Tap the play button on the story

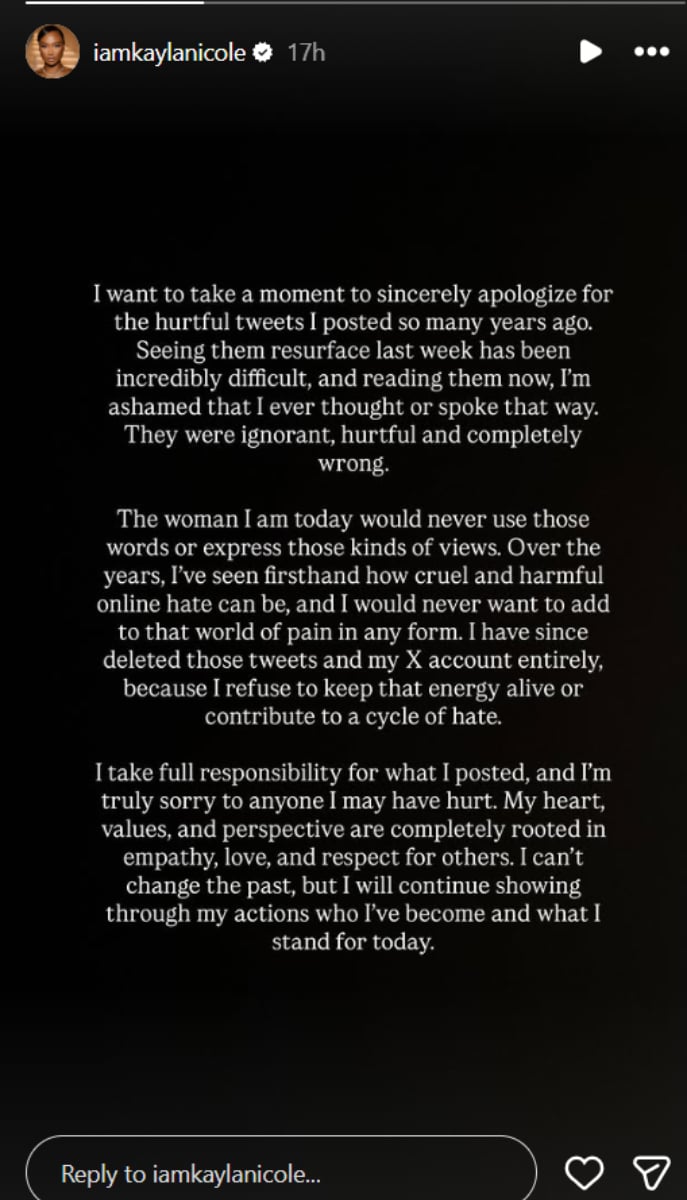pyautogui.click(x=591, y=52)
